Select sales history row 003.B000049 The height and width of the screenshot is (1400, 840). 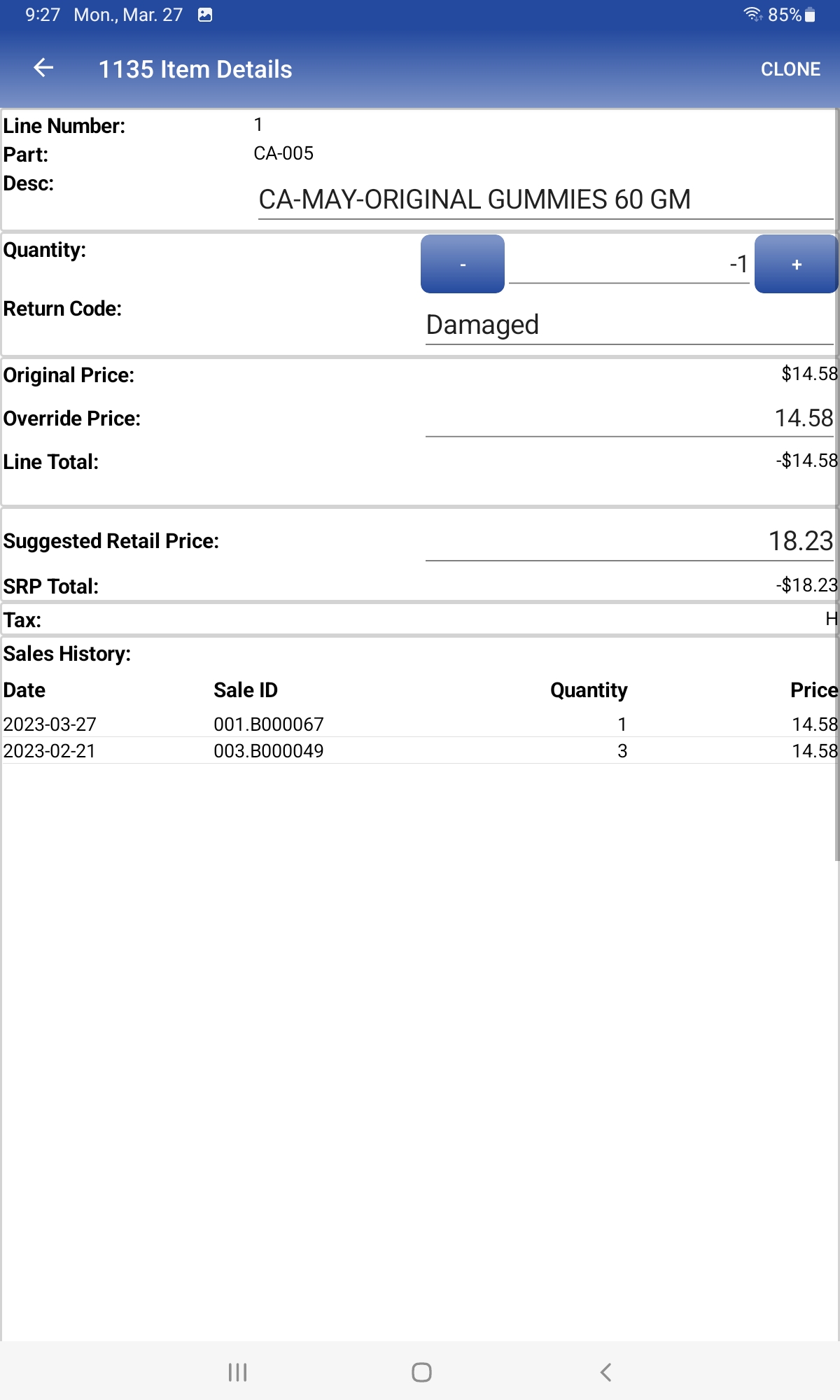tap(420, 751)
